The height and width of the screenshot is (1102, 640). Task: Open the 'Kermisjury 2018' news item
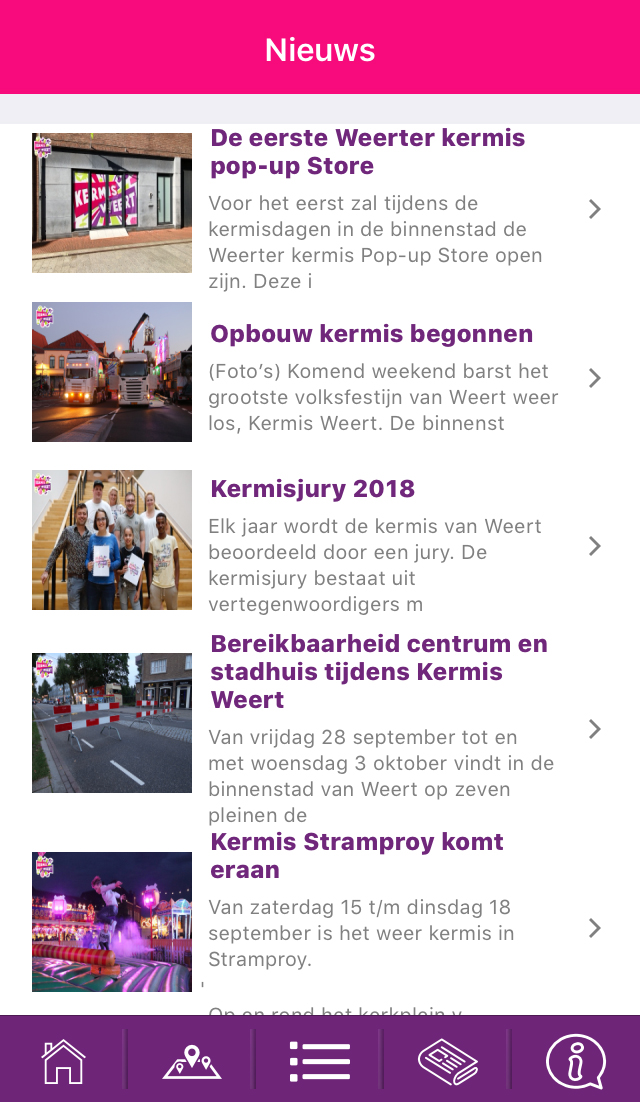click(x=320, y=546)
